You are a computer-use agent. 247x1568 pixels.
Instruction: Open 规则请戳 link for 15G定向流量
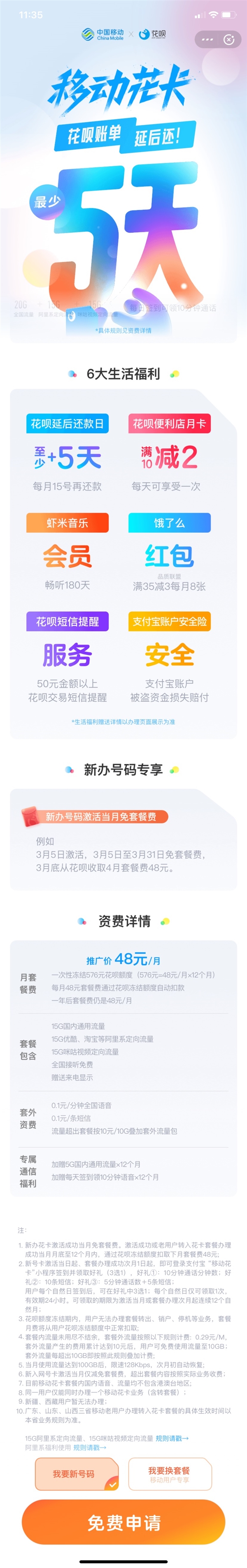[x=171, y=1438]
